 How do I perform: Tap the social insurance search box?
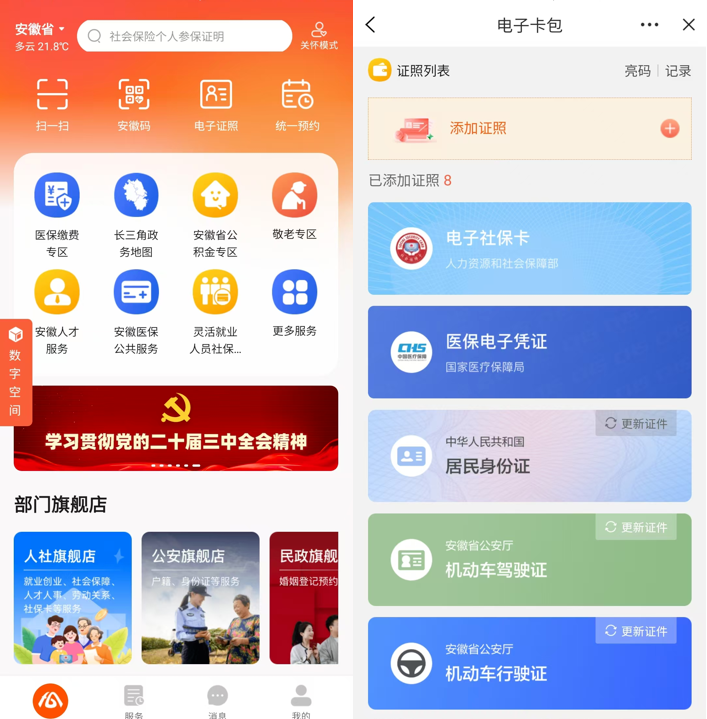(185, 36)
